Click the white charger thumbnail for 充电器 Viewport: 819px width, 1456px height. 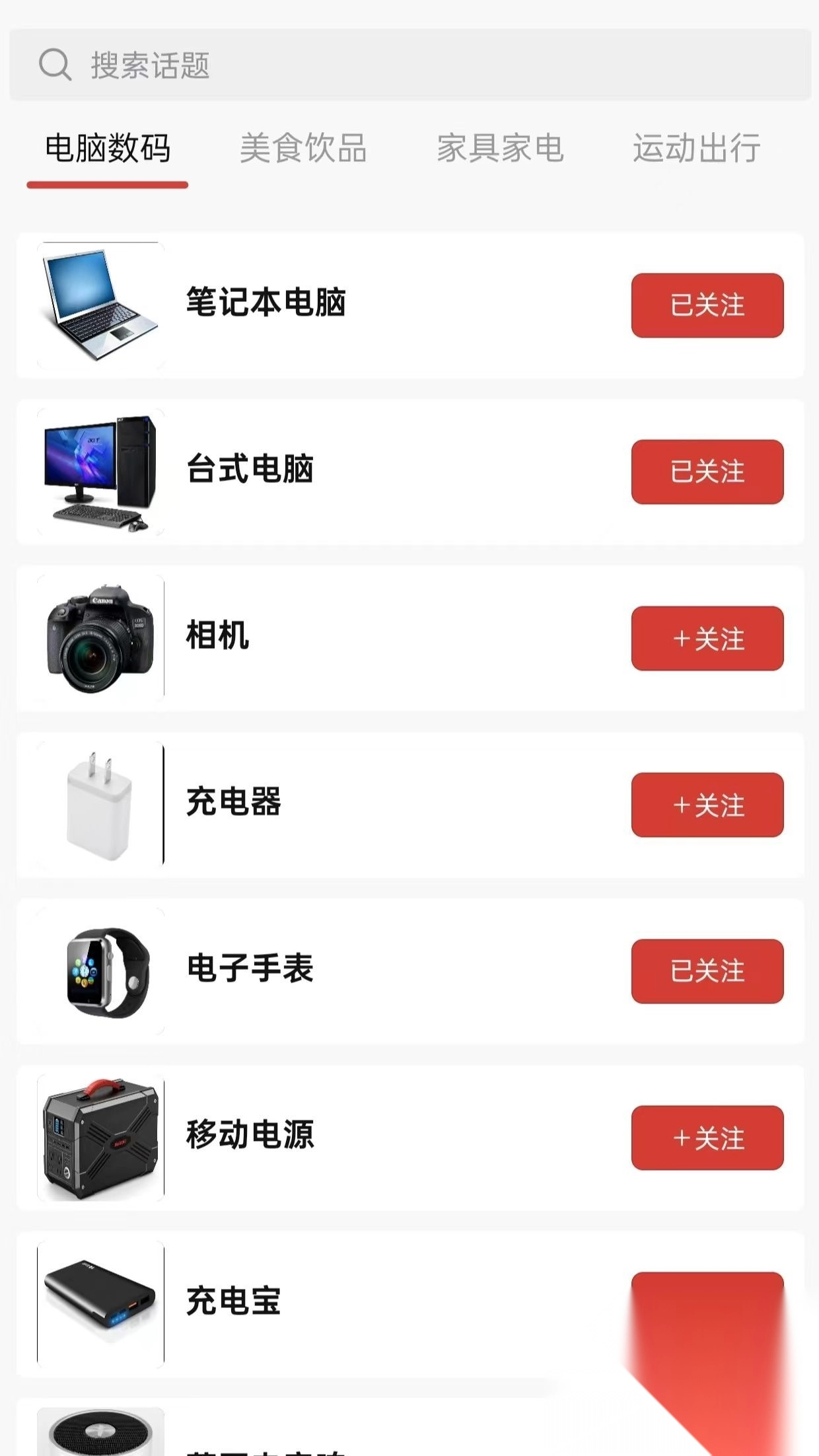coord(100,805)
